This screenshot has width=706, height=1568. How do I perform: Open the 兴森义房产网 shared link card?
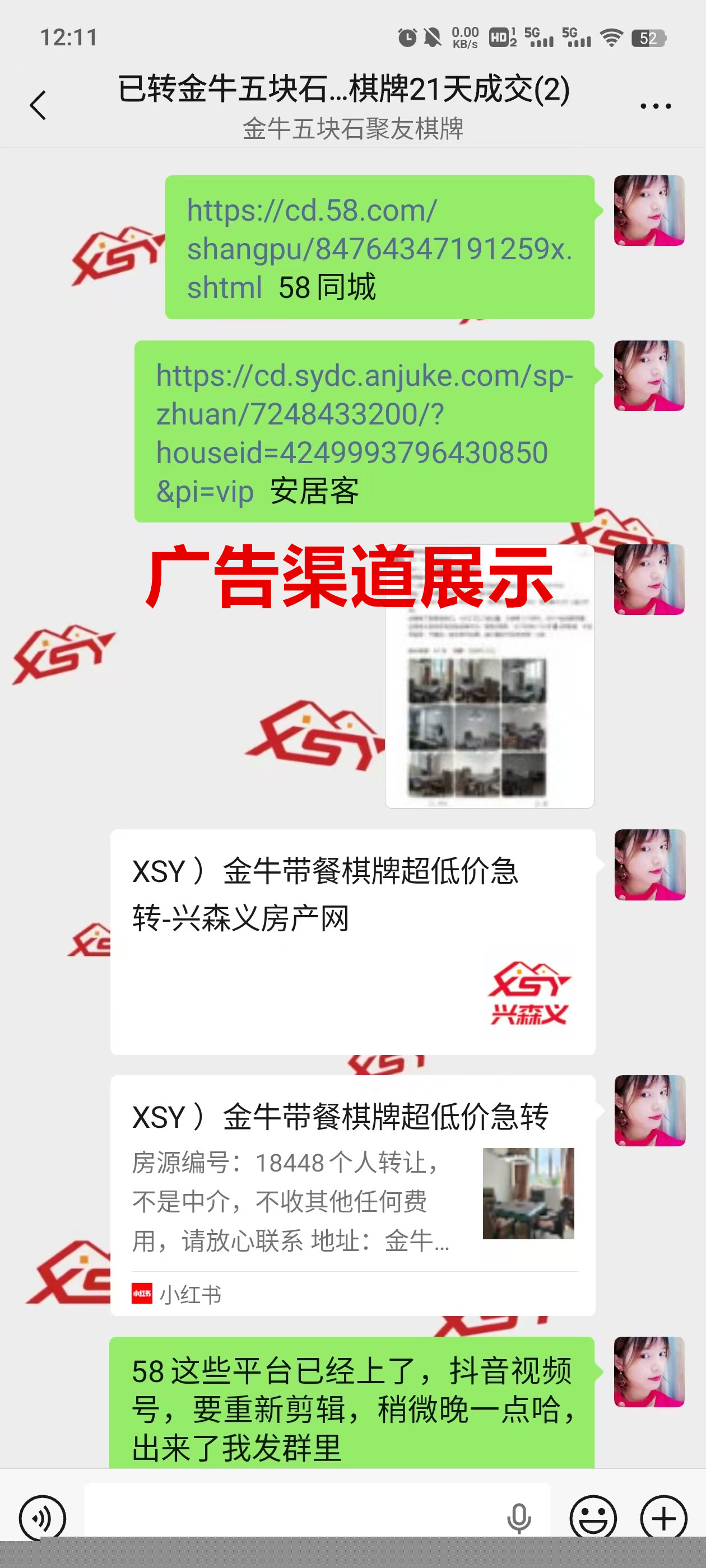352,941
